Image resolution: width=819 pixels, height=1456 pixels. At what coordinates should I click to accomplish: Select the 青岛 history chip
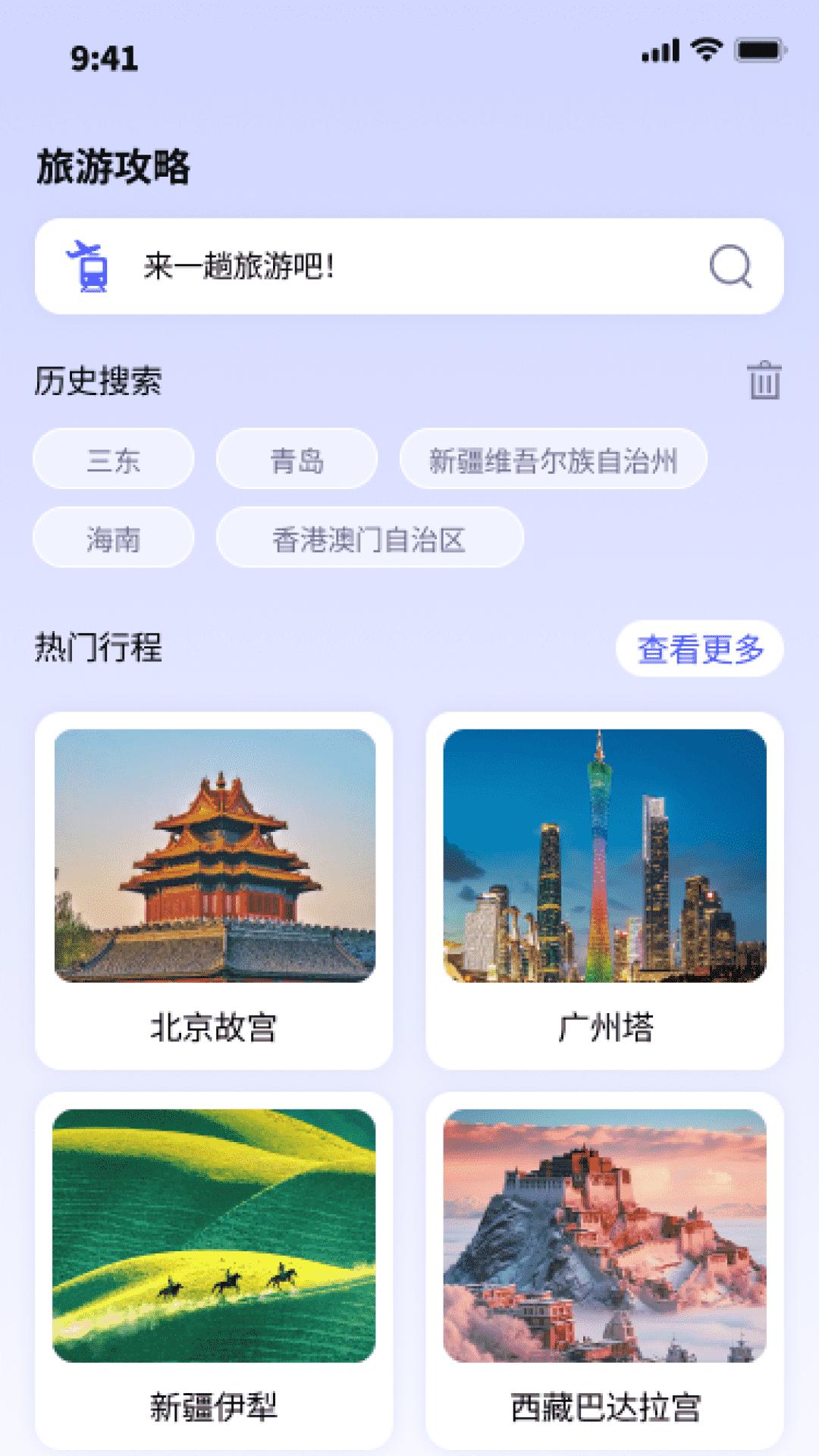point(296,459)
